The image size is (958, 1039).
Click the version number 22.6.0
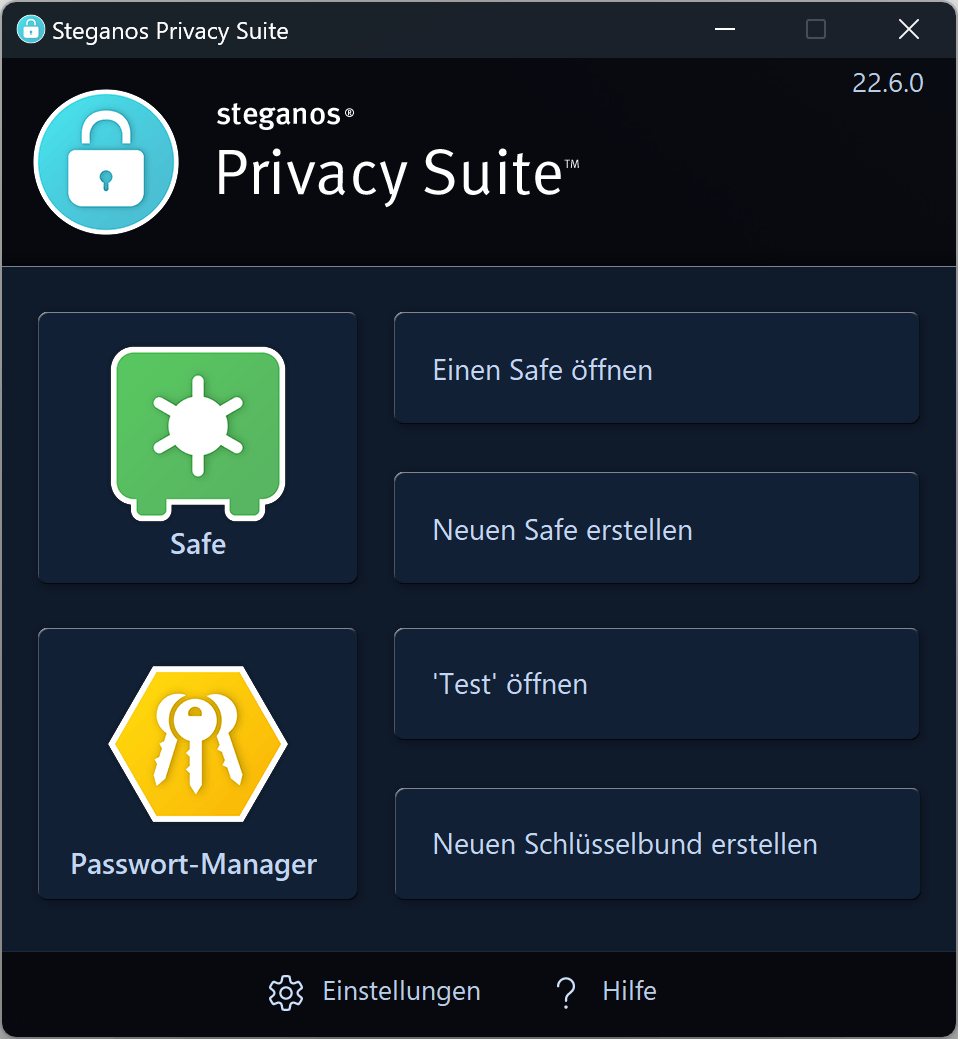coord(887,83)
